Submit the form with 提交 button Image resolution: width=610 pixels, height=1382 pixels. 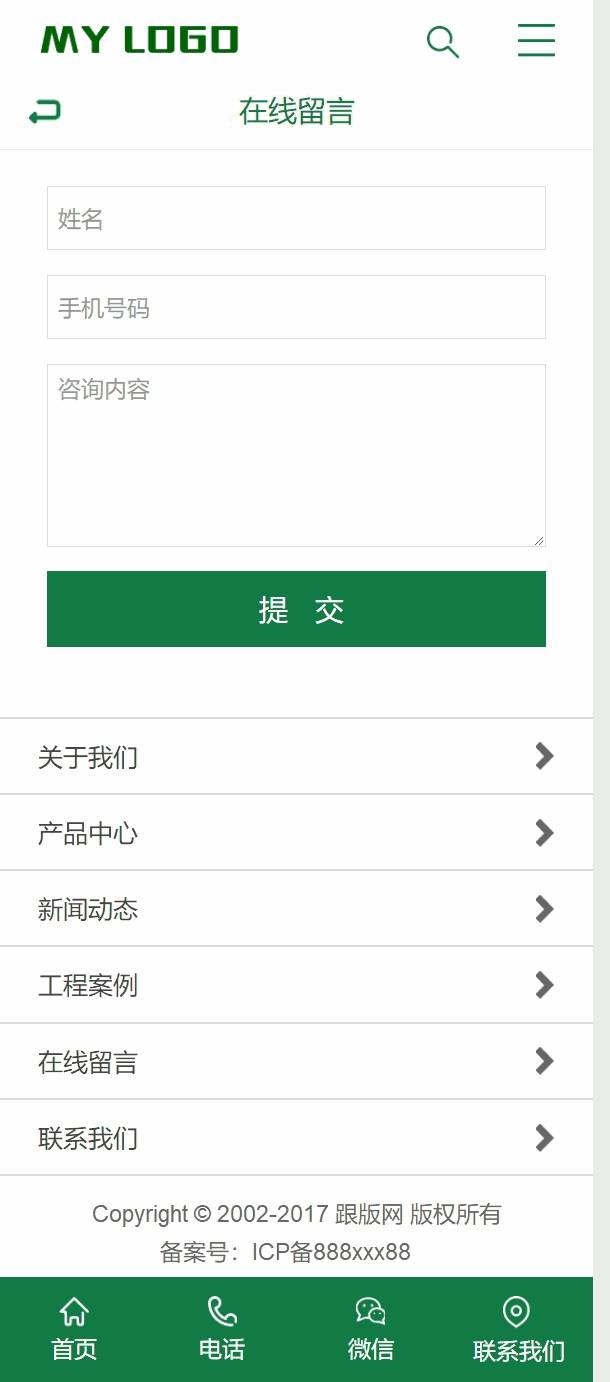click(296, 609)
